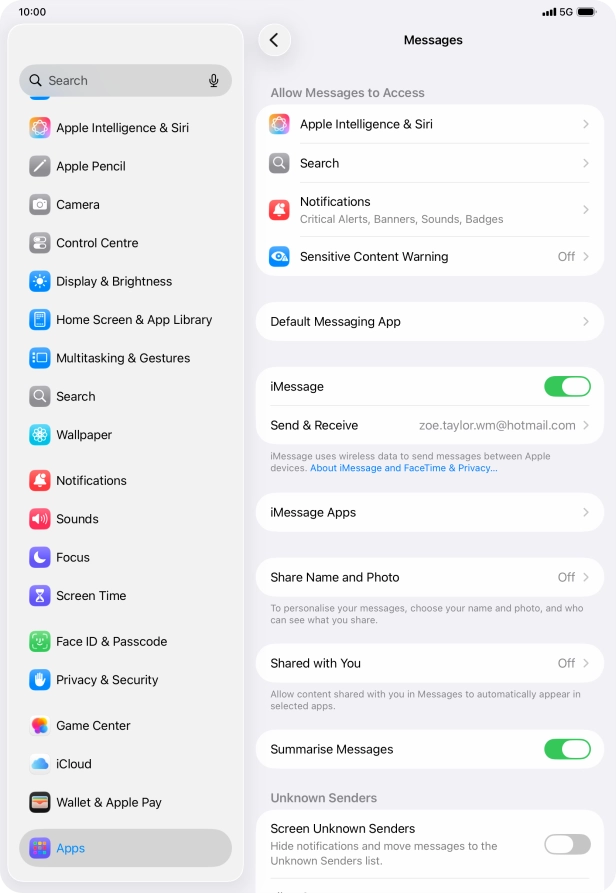This screenshot has width=616, height=893.
Task: Go back from Messages settings
Action: click(x=274, y=40)
